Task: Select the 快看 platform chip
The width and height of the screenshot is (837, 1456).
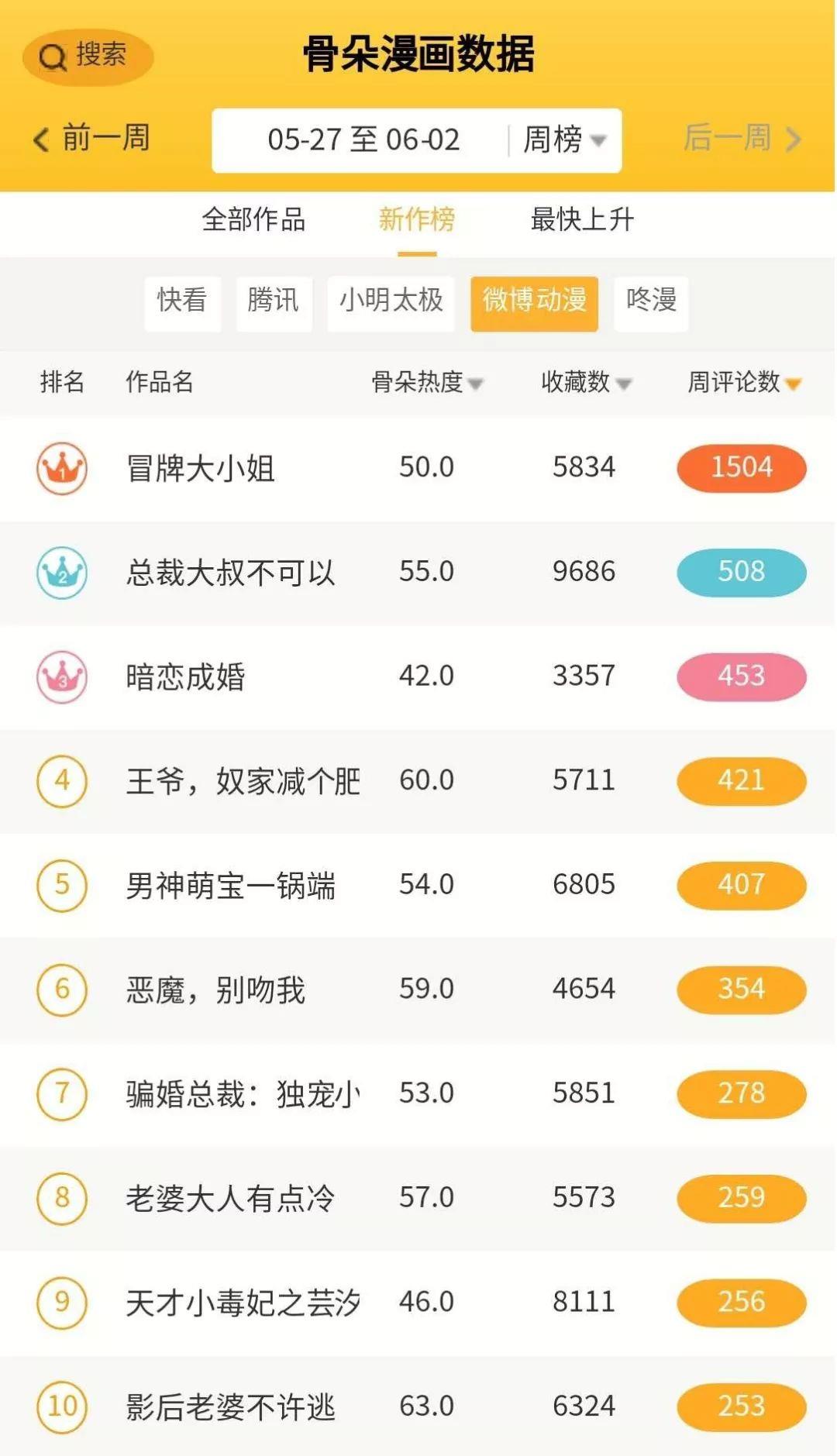Action: (182, 301)
